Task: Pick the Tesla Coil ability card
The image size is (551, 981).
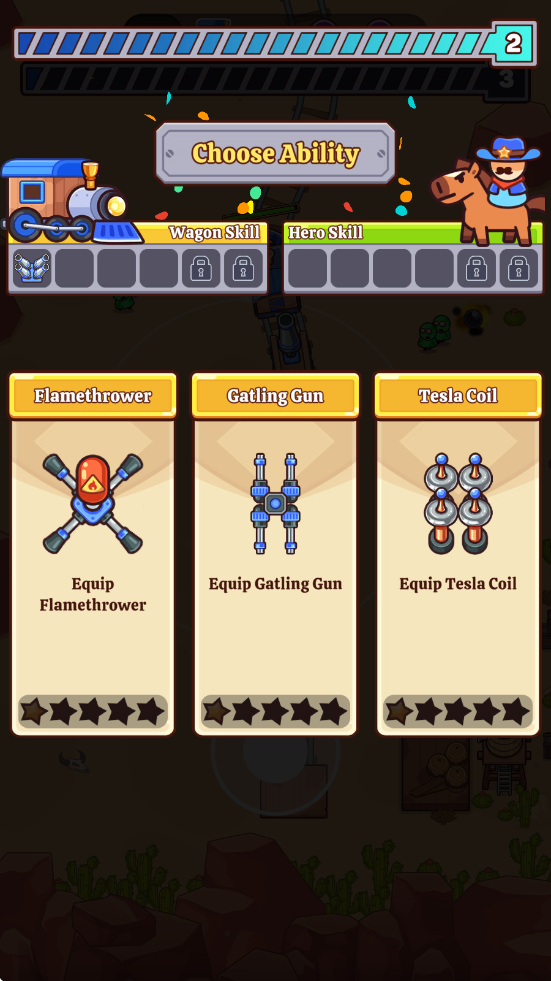Action: pyautogui.click(x=458, y=554)
